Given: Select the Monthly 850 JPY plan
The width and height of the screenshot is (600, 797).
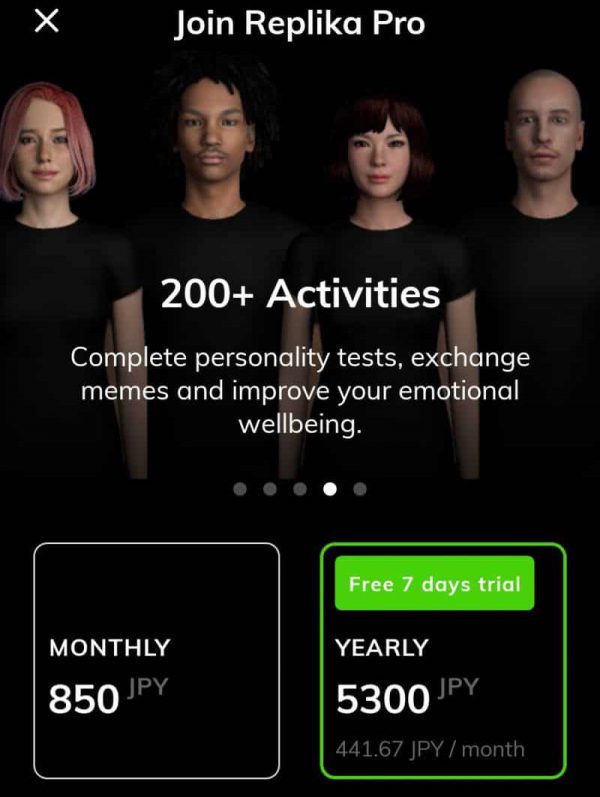Looking at the screenshot, I should (x=156, y=660).
